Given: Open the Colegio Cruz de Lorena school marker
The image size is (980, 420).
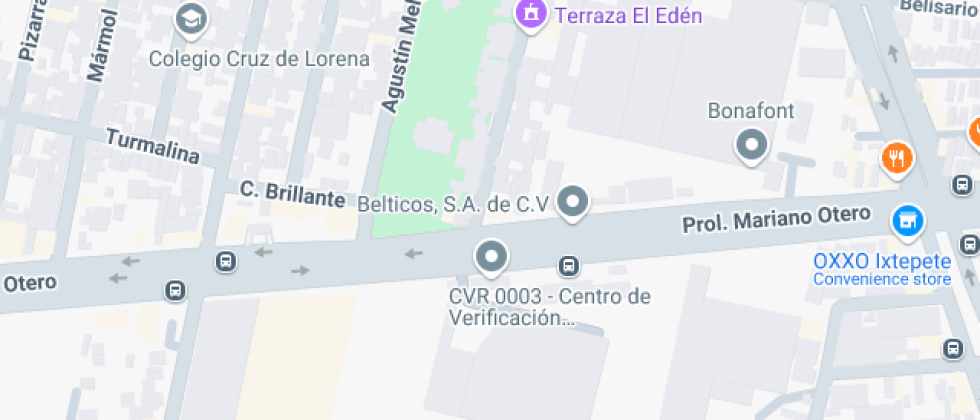Looking at the screenshot, I should tap(190, 18).
